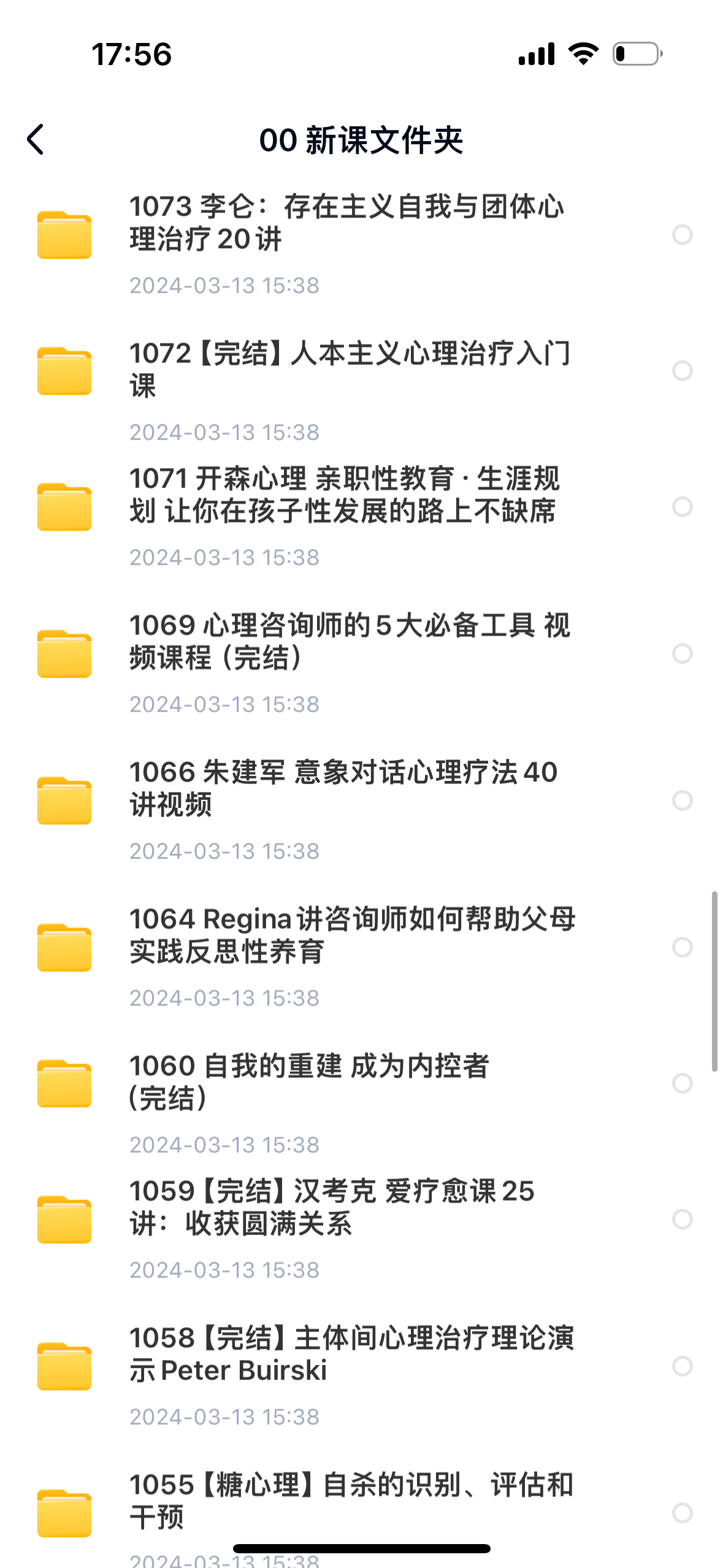
Task: Select the 1073 李仑 folder radio circle
Action: (682, 234)
